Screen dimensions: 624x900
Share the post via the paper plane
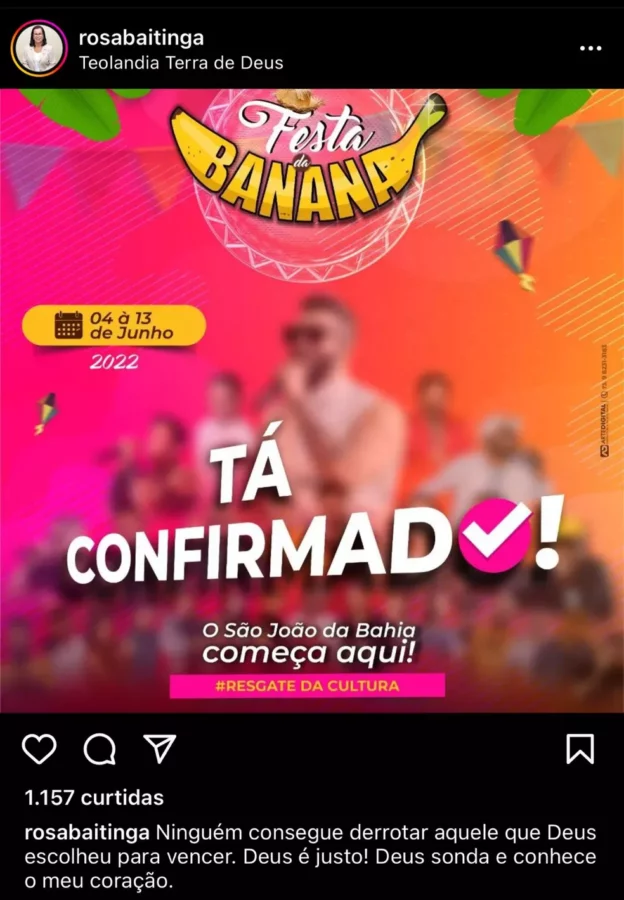(x=160, y=749)
